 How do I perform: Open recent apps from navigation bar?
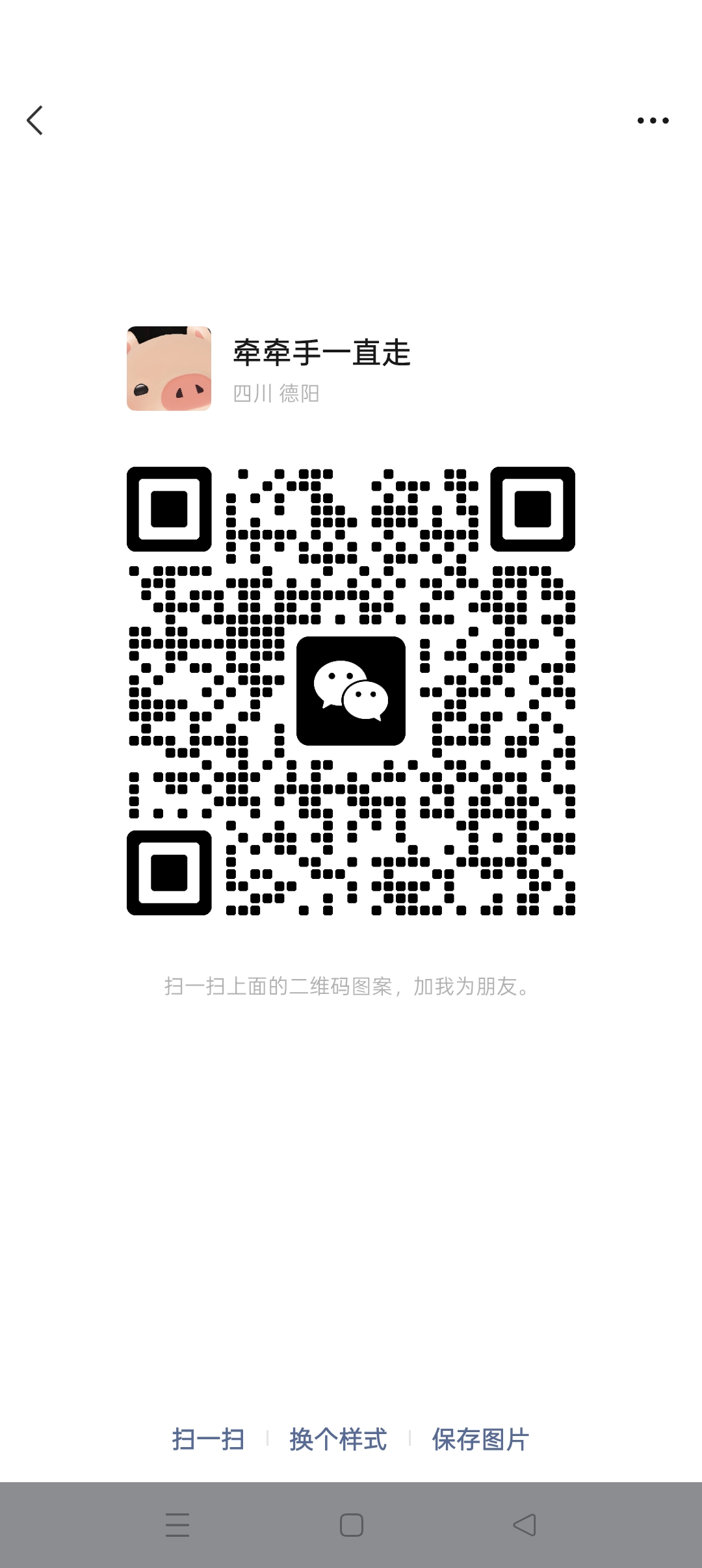click(177, 1525)
